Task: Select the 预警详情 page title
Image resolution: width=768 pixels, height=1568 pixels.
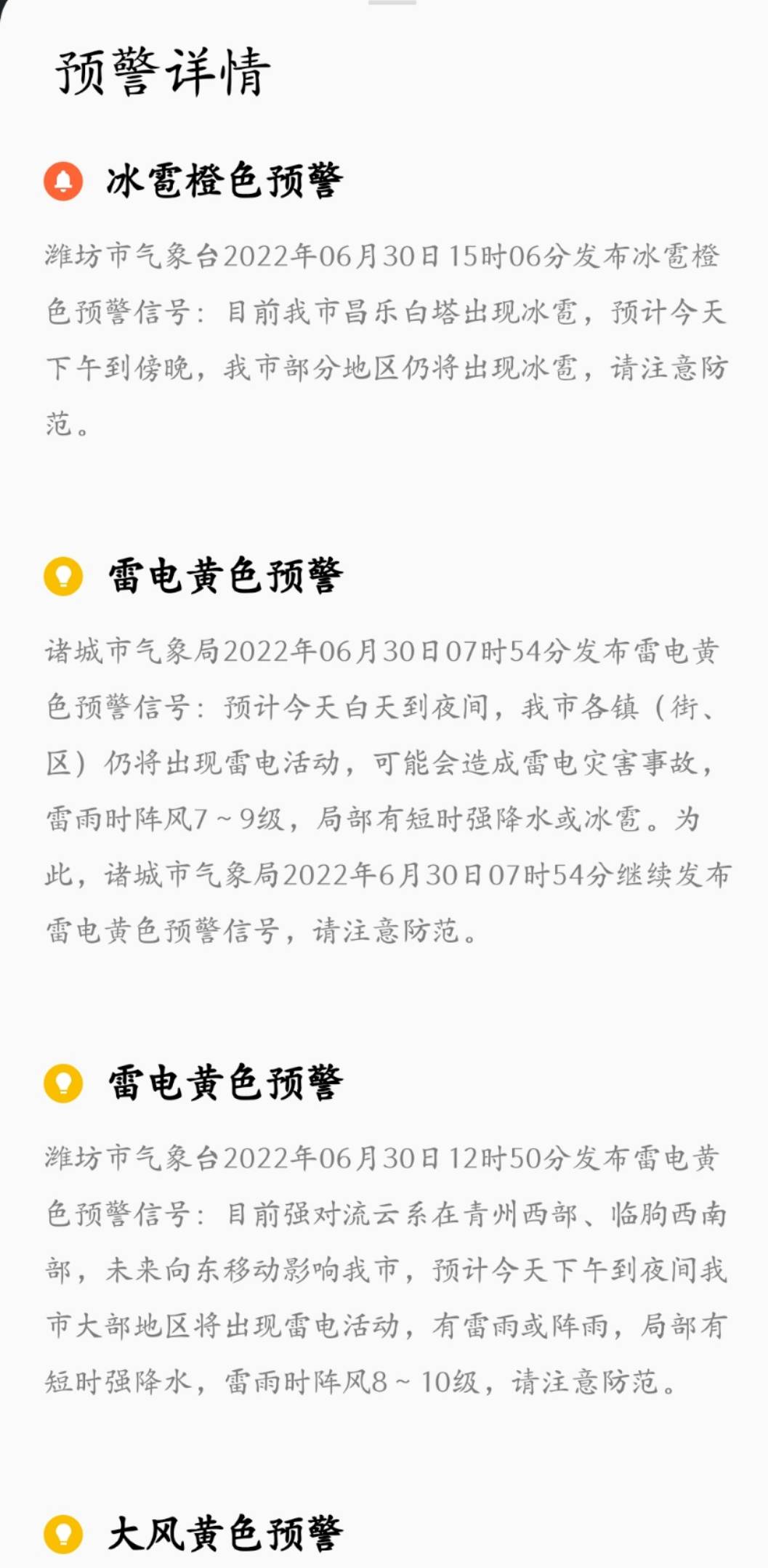Action: (166, 70)
